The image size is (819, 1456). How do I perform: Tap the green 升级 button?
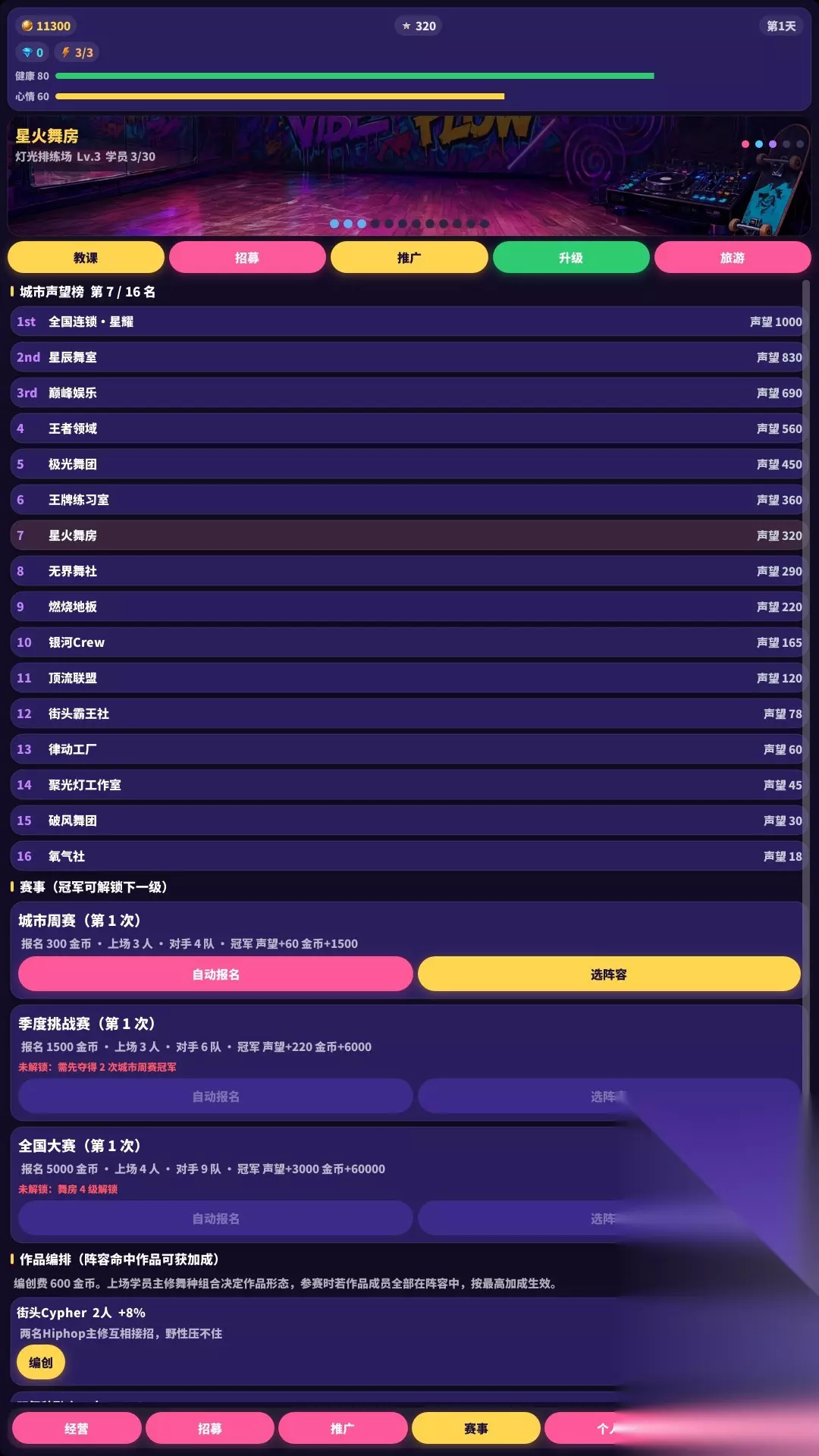click(571, 257)
